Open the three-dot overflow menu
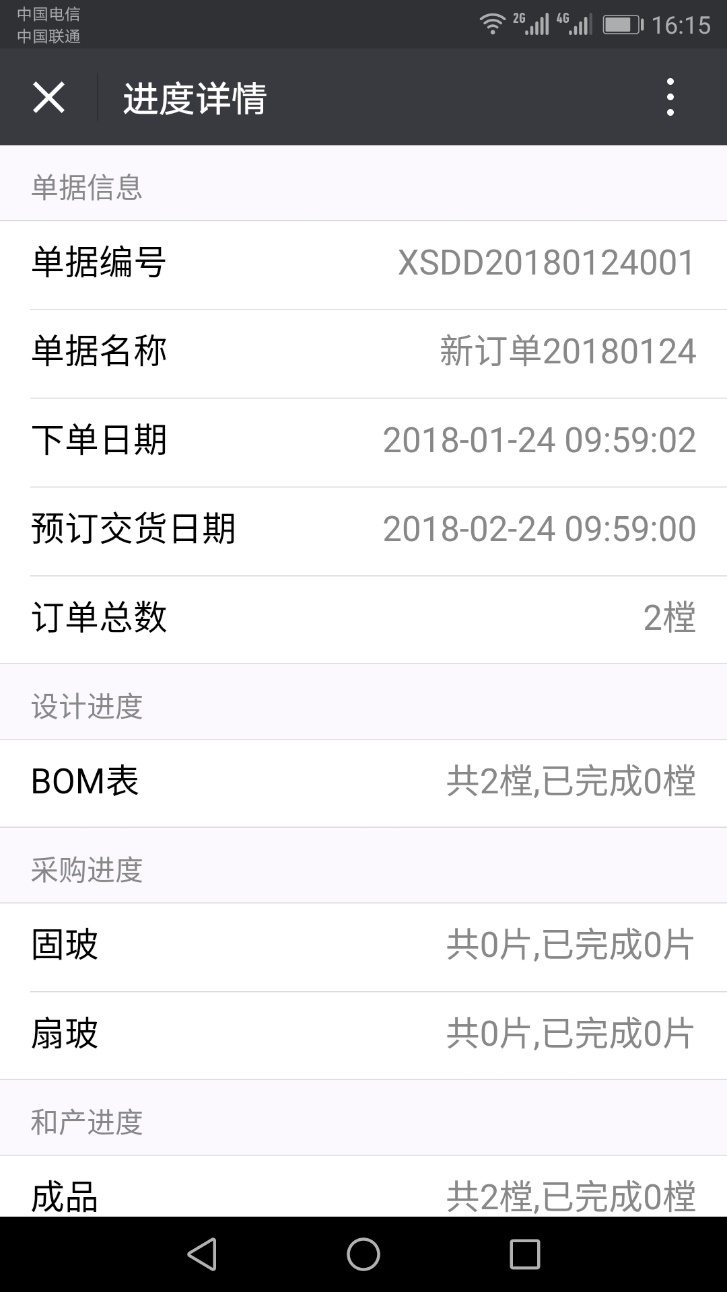This screenshot has height=1292, width=727. coord(670,98)
